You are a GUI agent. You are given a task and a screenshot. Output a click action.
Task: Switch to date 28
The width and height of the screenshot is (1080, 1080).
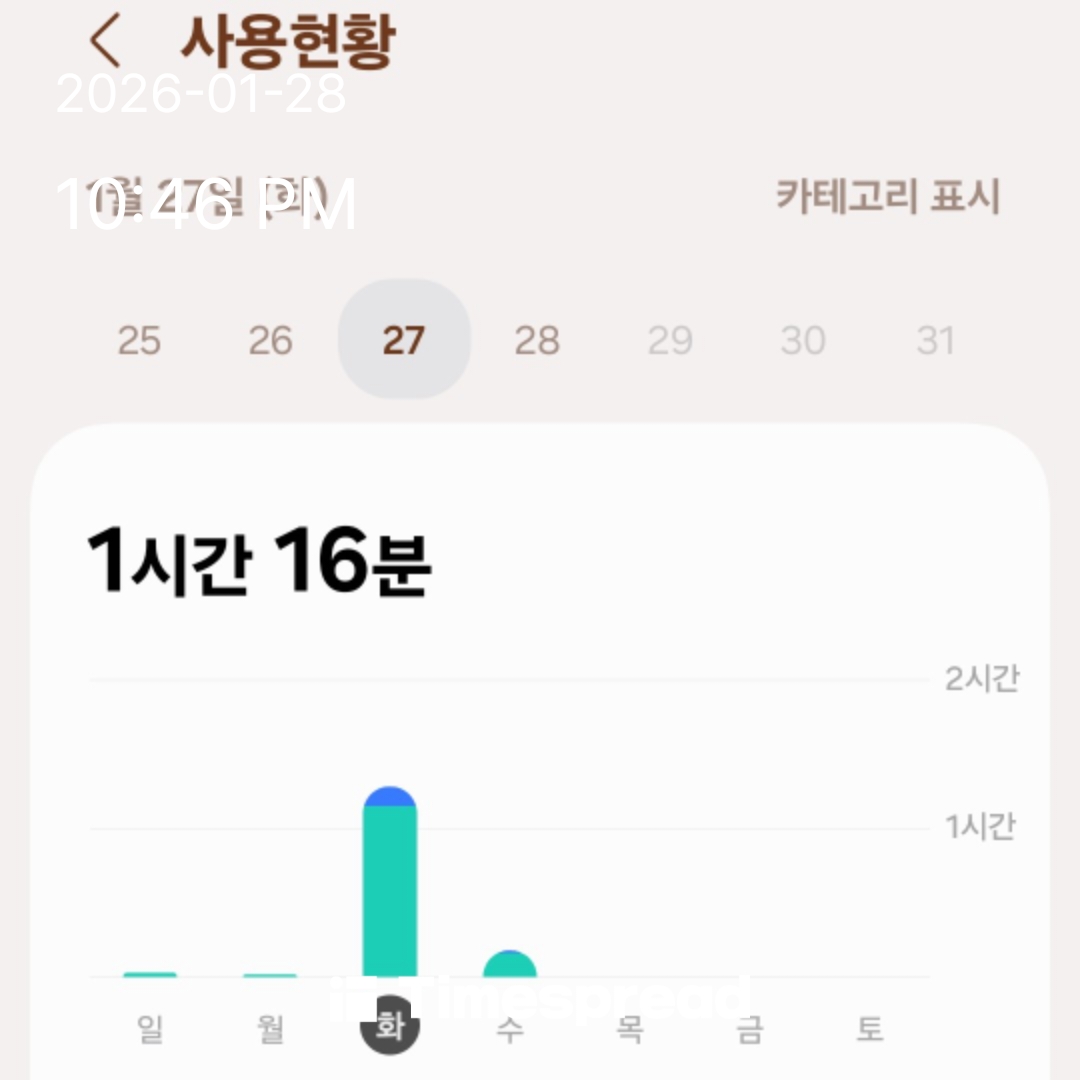(x=536, y=341)
